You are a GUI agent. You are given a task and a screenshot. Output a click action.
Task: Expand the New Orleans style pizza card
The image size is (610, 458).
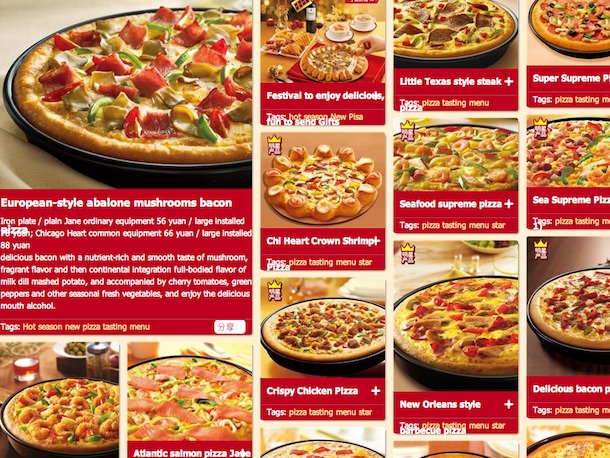tap(509, 405)
